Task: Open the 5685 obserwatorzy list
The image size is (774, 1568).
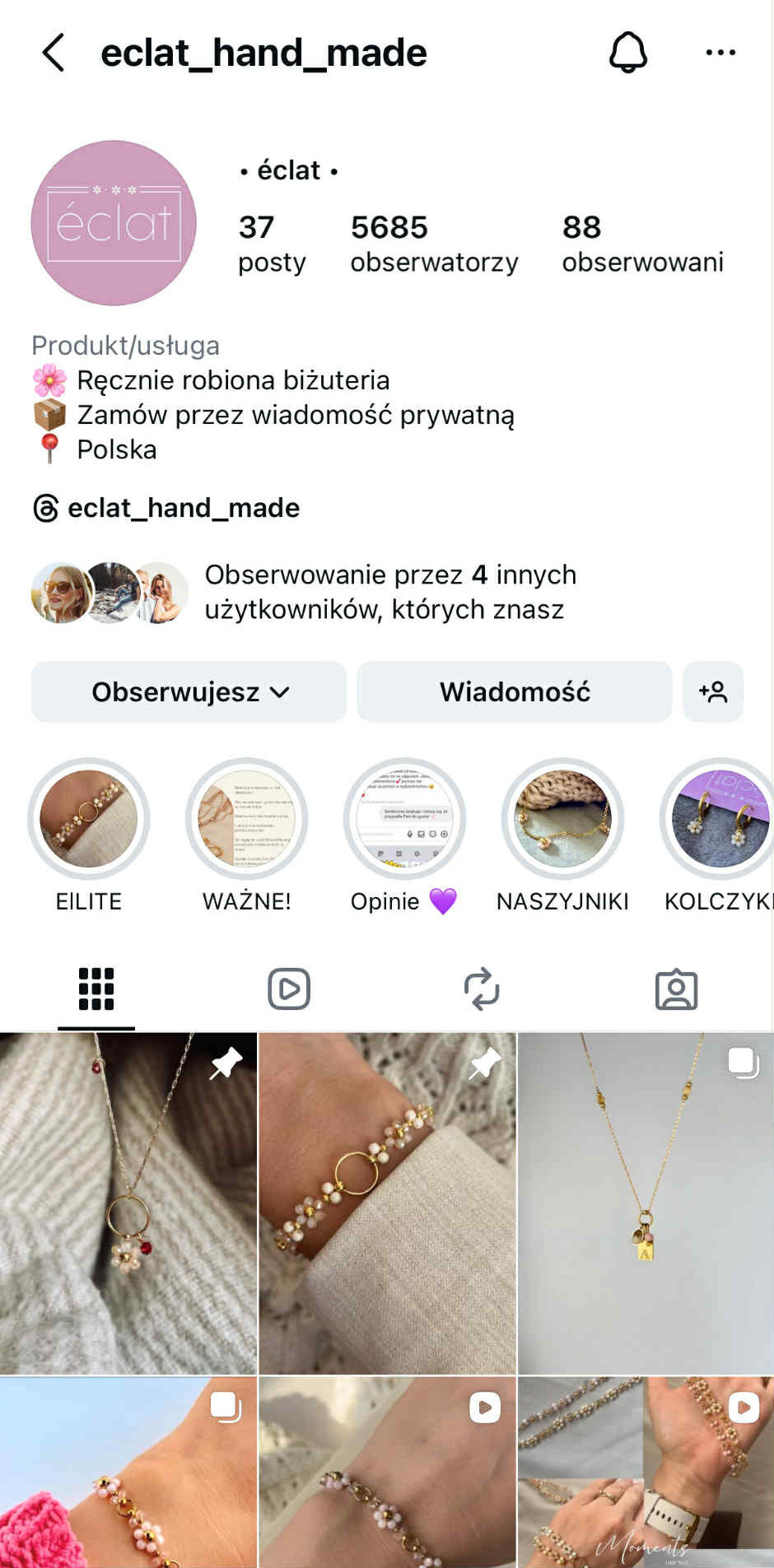Action: coord(434,244)
